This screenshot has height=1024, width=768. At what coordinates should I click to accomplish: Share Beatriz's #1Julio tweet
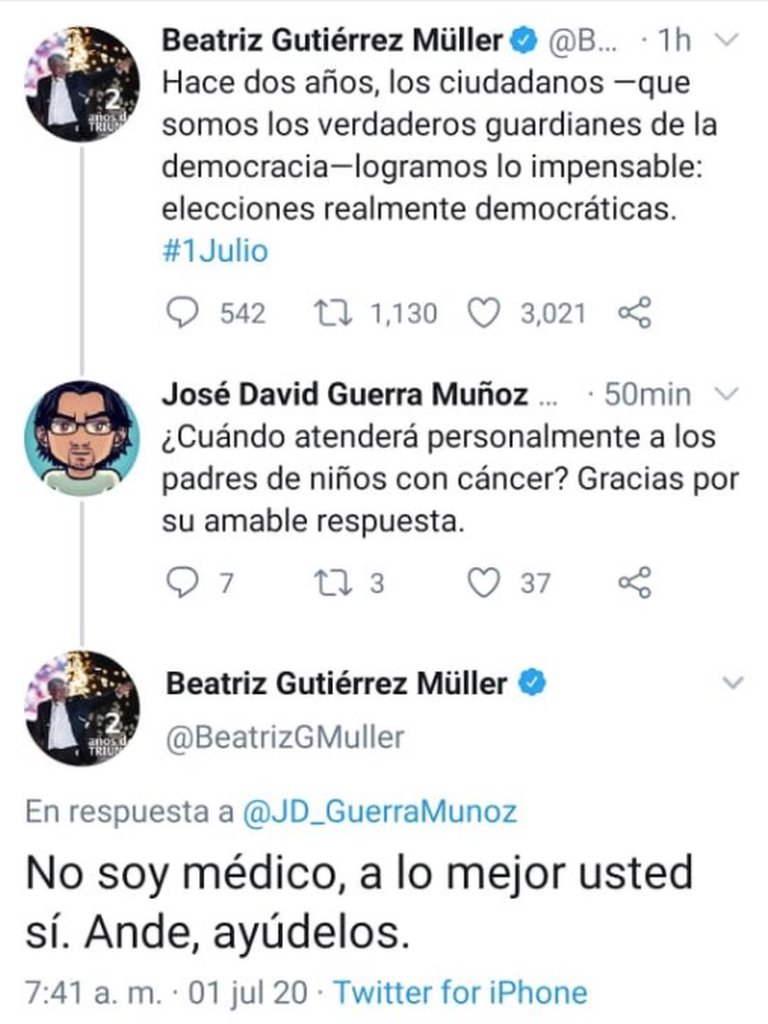(x=635, y=314)
